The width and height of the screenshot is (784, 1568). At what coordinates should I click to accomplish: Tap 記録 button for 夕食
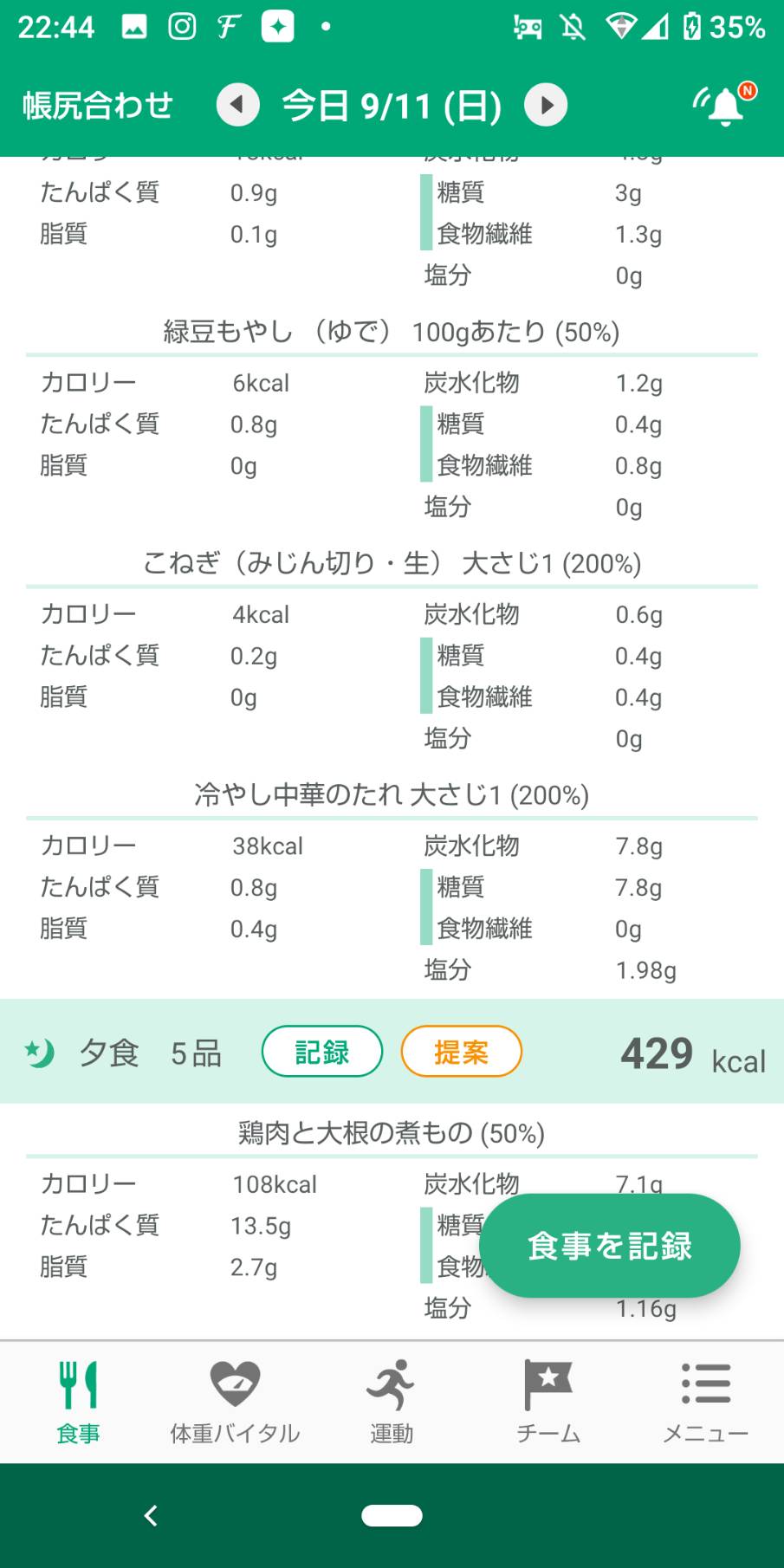click(322, 1052)
